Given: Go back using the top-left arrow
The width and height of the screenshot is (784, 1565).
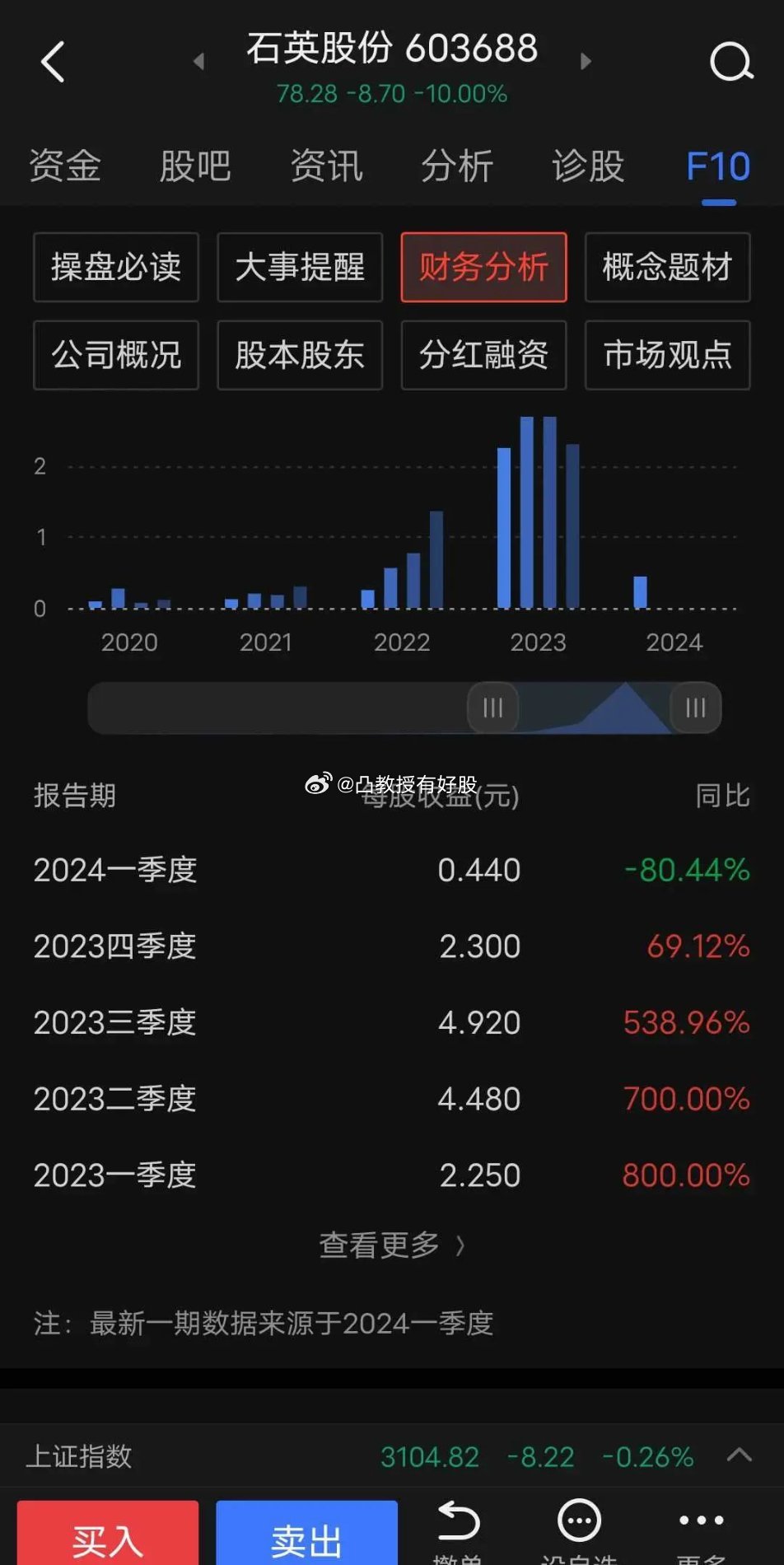Looking at the screenshot, I should coord(53,62).
